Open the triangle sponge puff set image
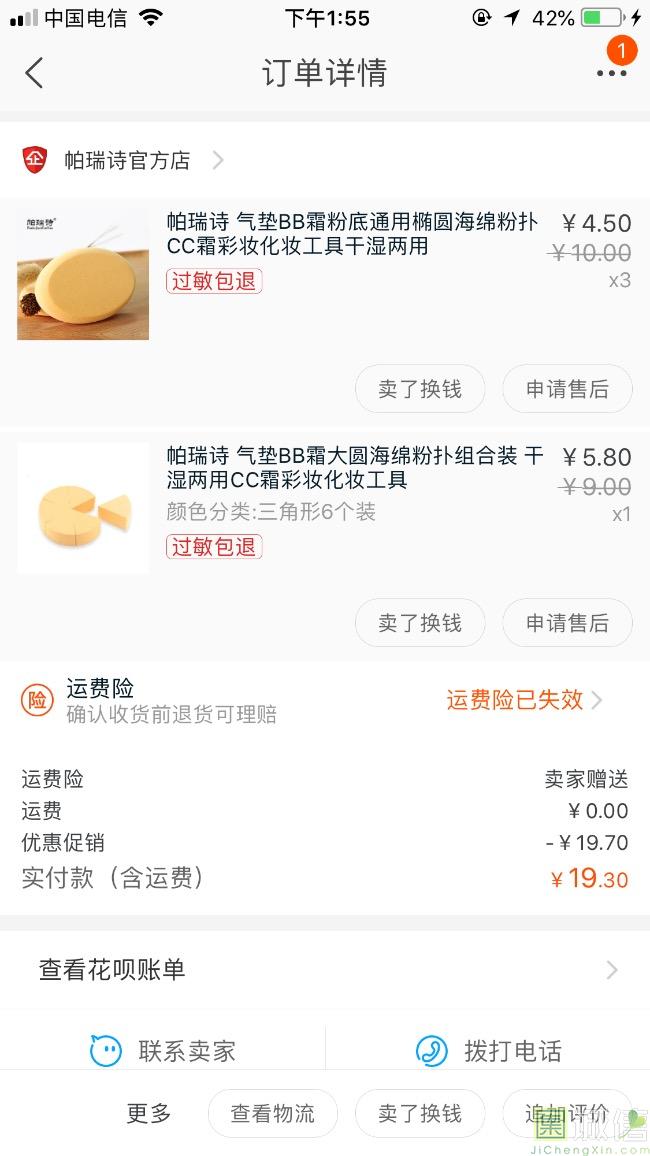Viewport: 650px width, 1156px height. (83, 508)
